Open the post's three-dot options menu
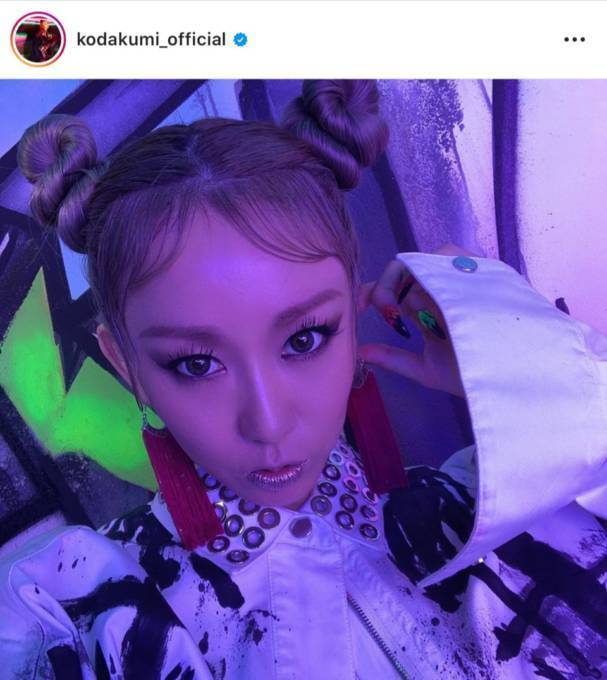 tap(574, 40)
